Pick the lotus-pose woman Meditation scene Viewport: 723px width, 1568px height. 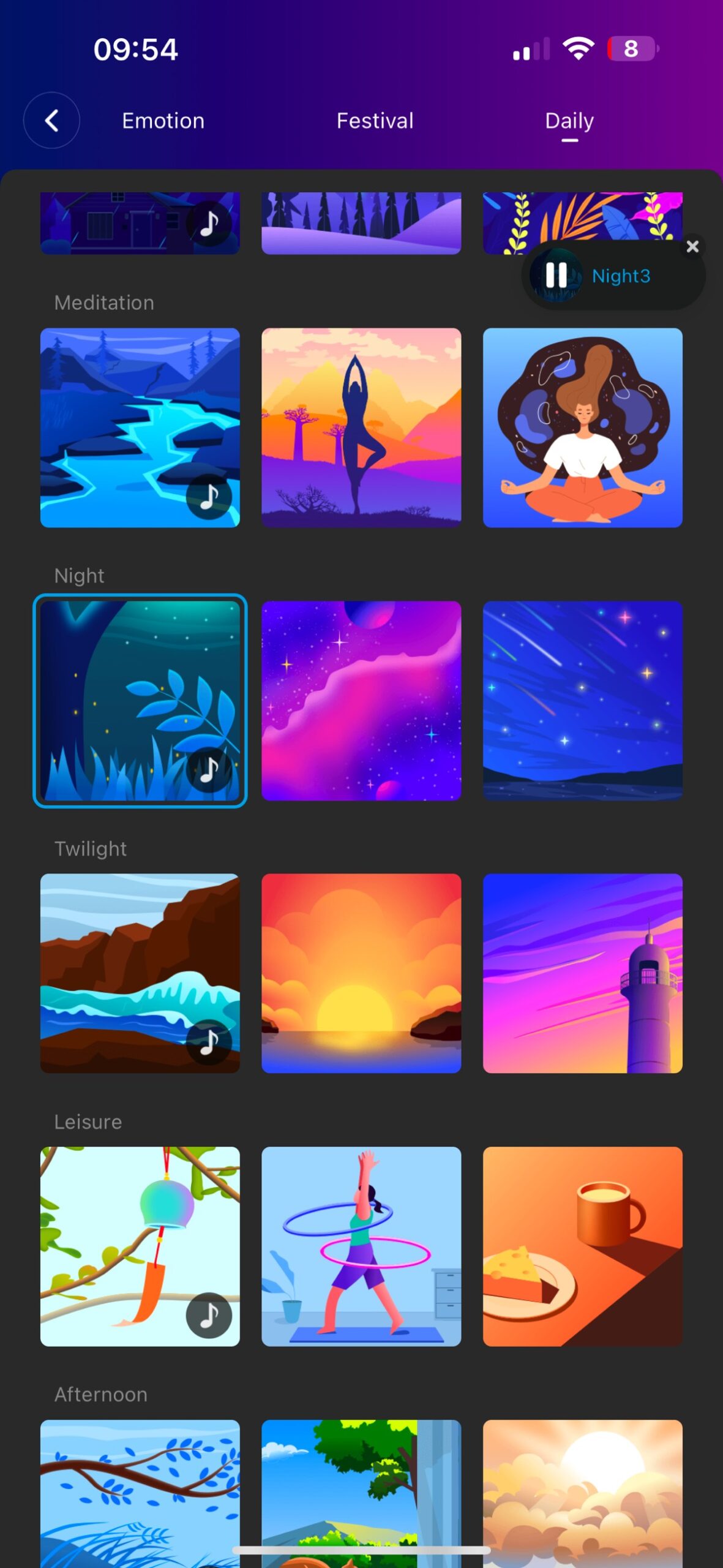[x=582, y=428]
